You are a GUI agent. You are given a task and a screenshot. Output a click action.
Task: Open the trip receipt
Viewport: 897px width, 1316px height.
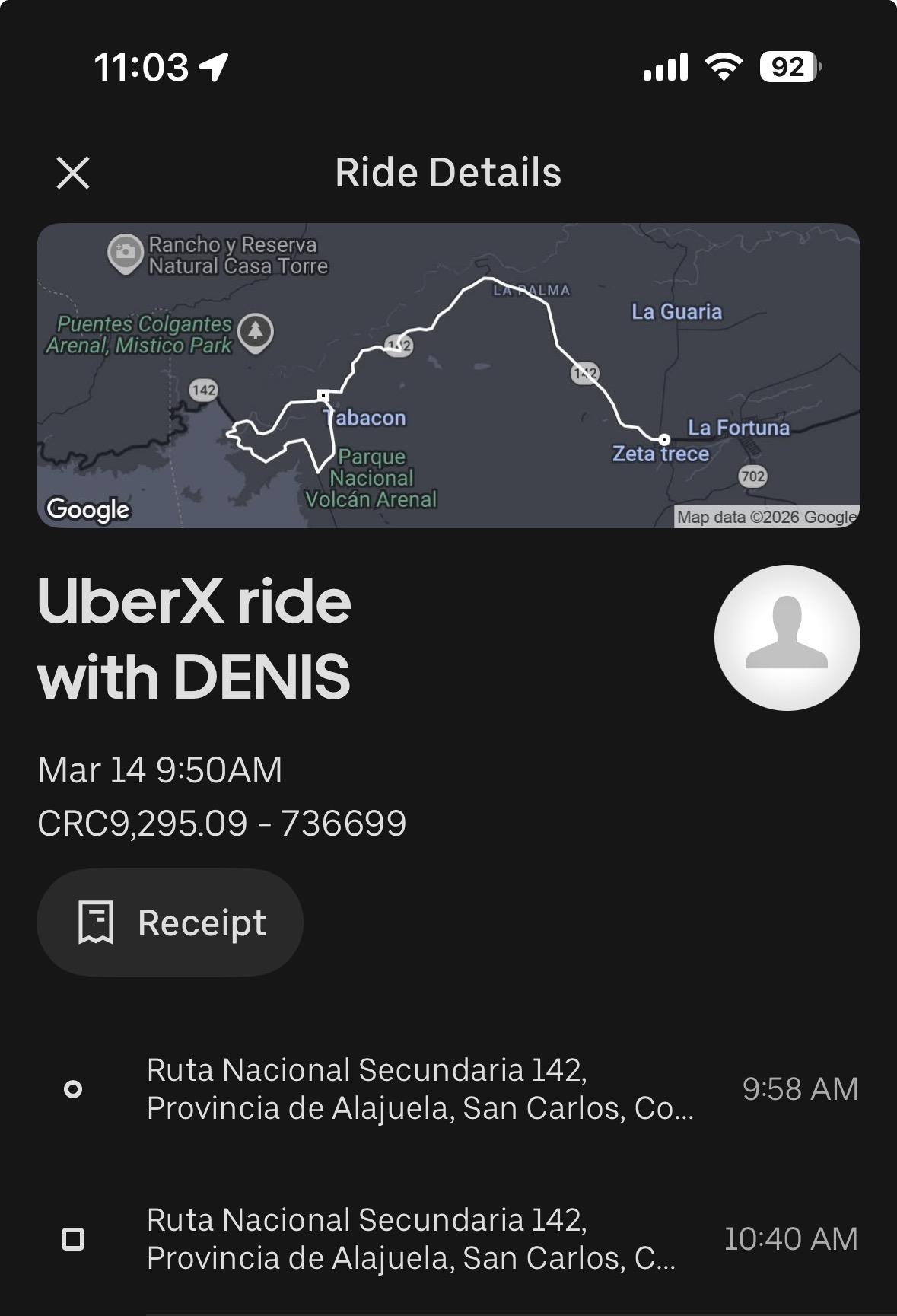(x=170, y=922)
